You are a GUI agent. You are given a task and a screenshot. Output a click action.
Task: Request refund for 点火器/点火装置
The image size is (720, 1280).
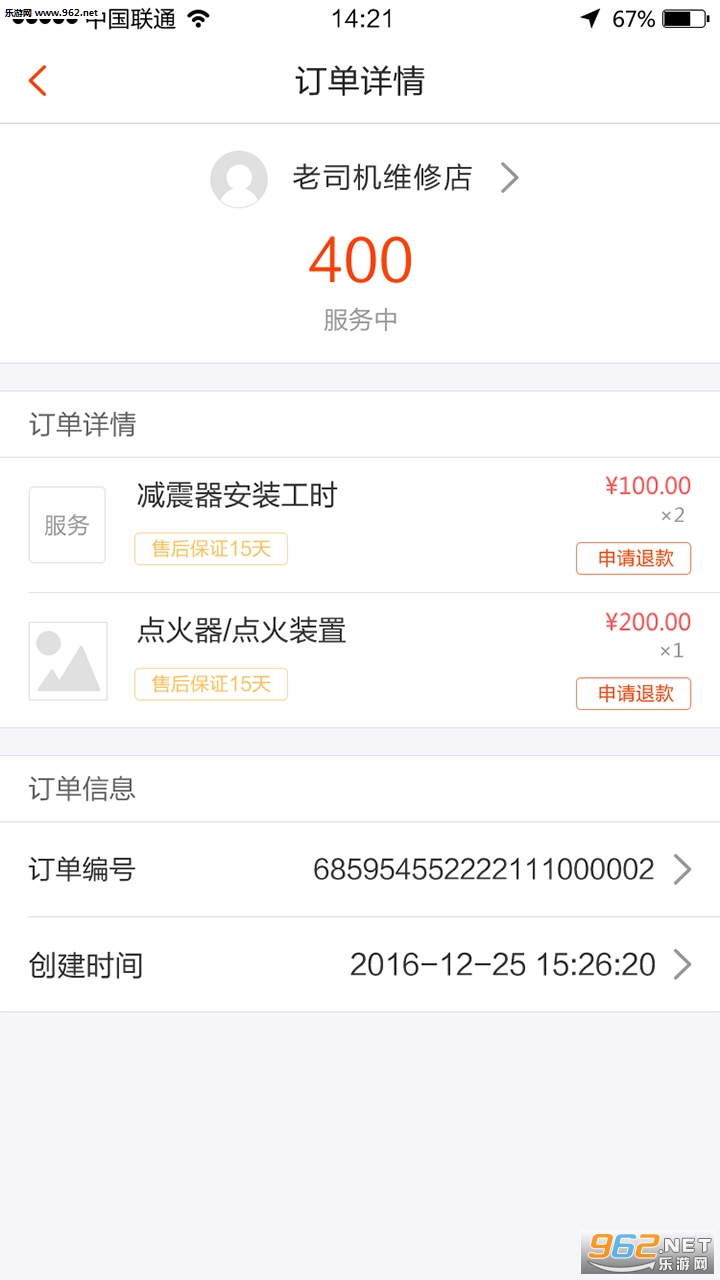(x=633, y=693)
